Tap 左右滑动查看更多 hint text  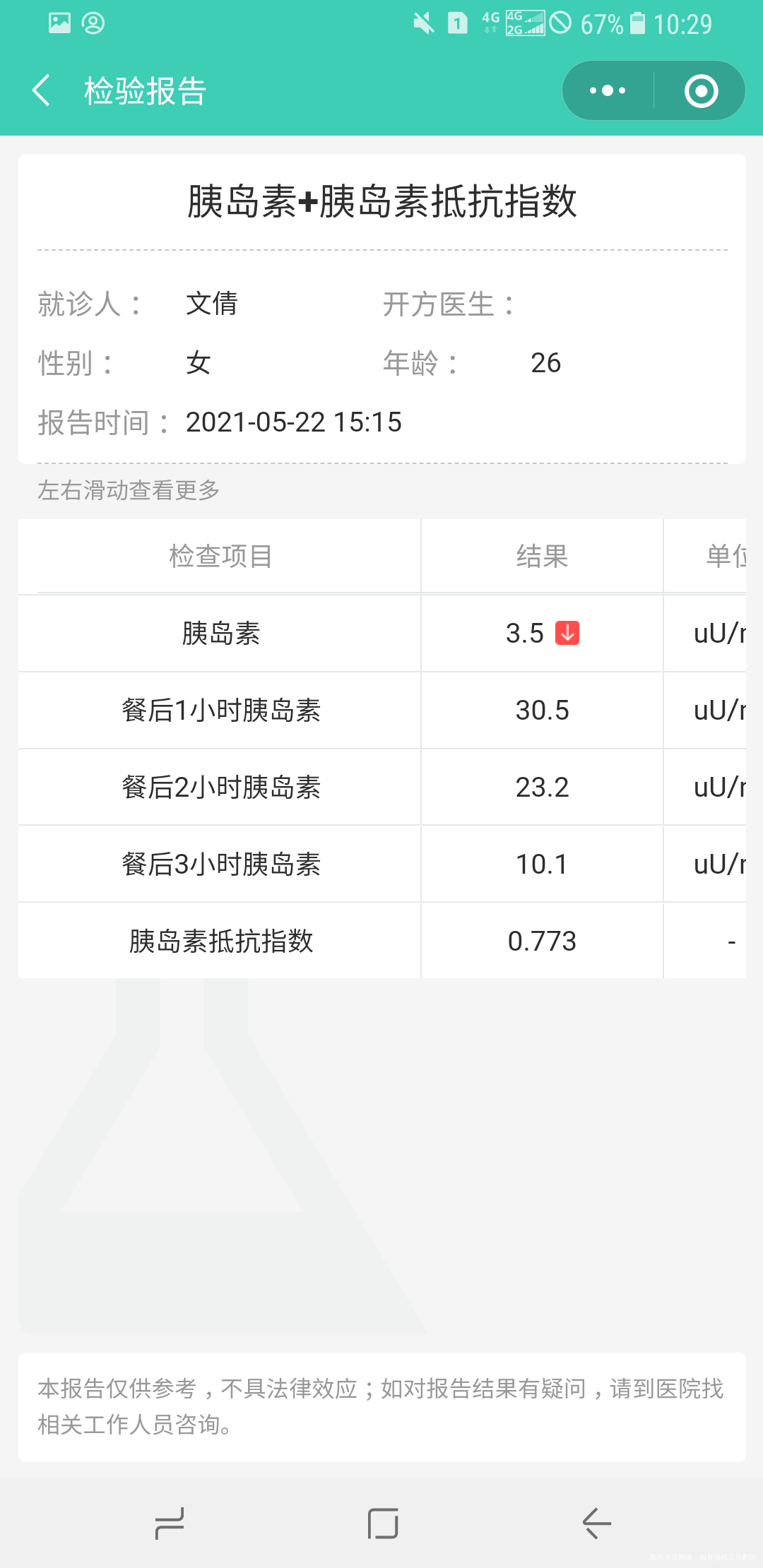click(129, 490)
